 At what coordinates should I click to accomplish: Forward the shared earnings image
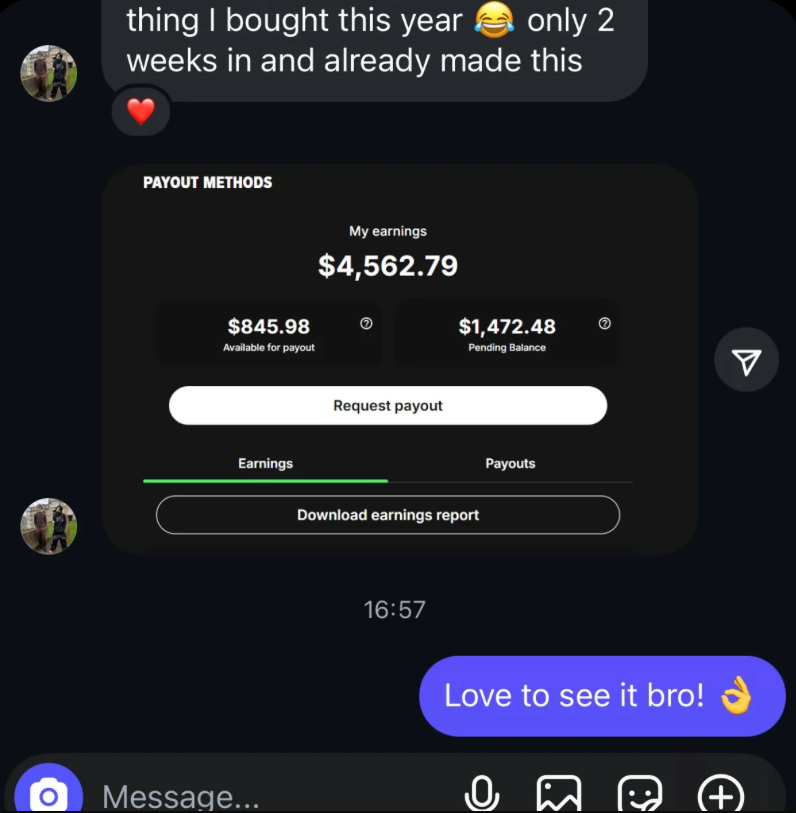[x=746, y=360]
